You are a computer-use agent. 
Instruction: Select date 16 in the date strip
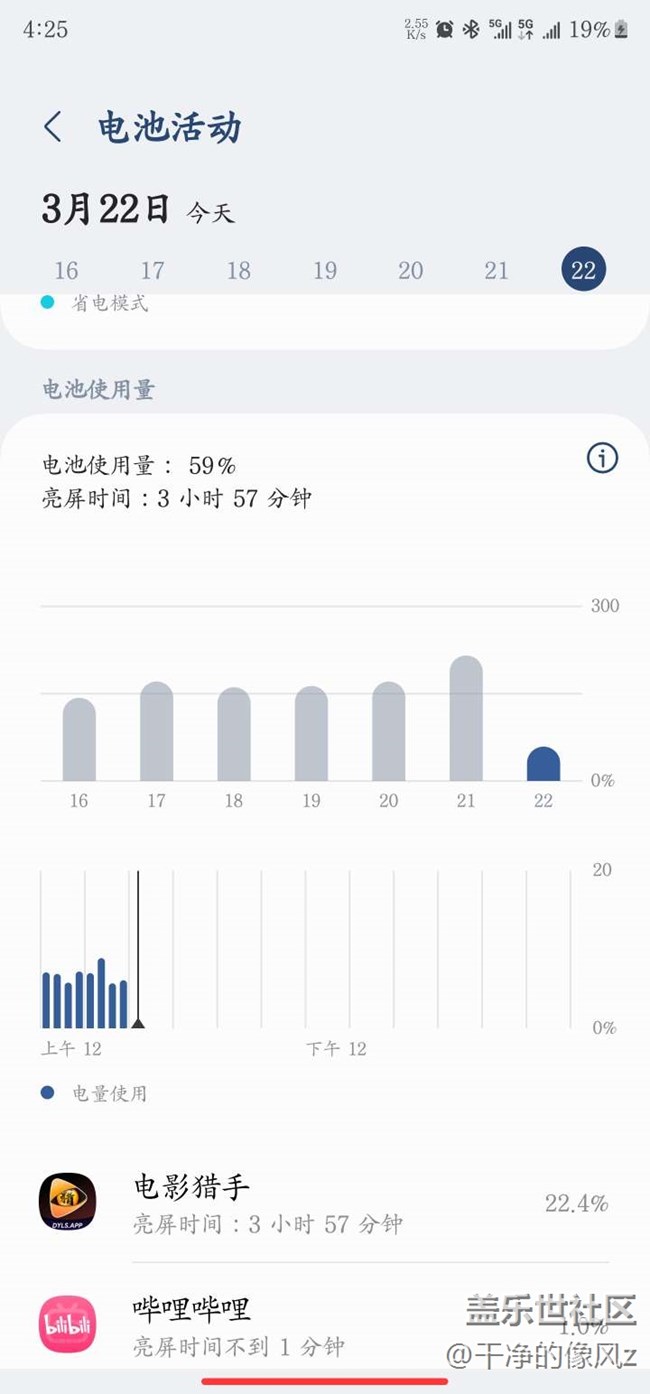(66, 270)
